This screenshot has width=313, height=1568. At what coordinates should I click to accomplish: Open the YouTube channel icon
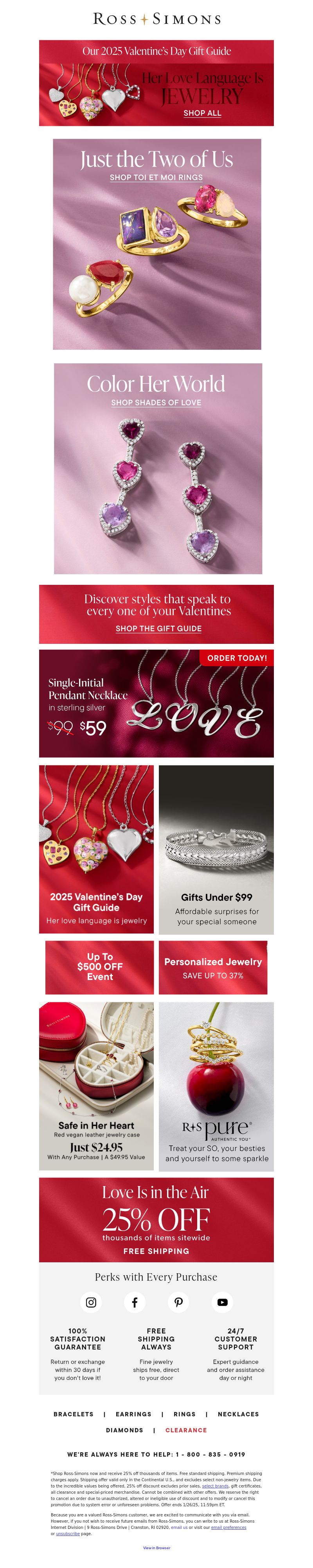point(222,1303)
